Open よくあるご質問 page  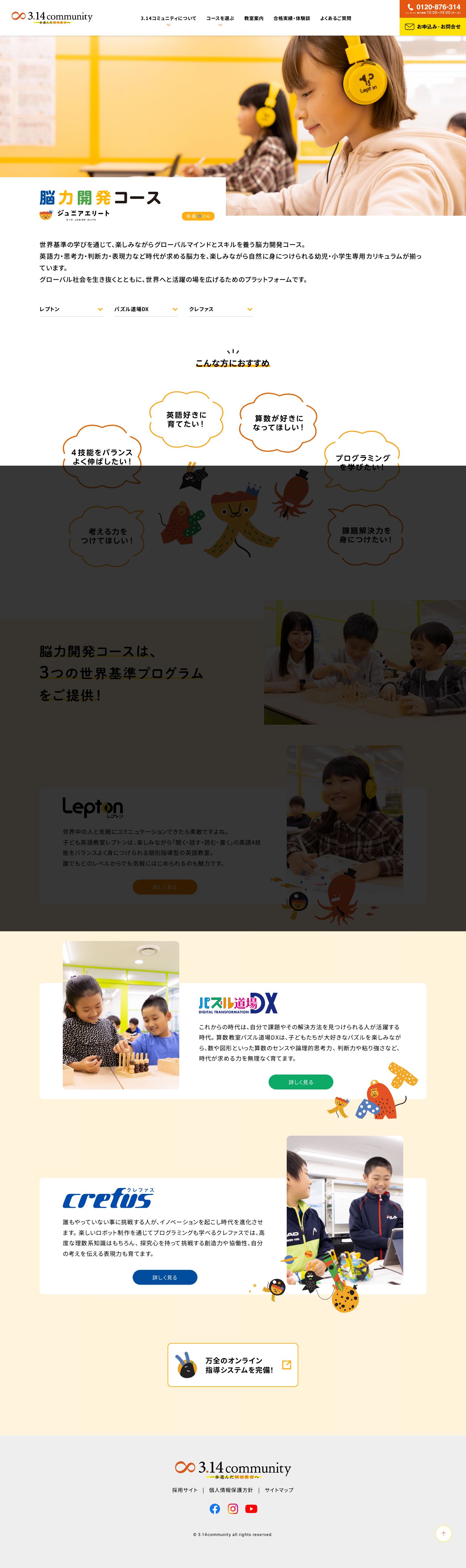(x=335, y=19)
